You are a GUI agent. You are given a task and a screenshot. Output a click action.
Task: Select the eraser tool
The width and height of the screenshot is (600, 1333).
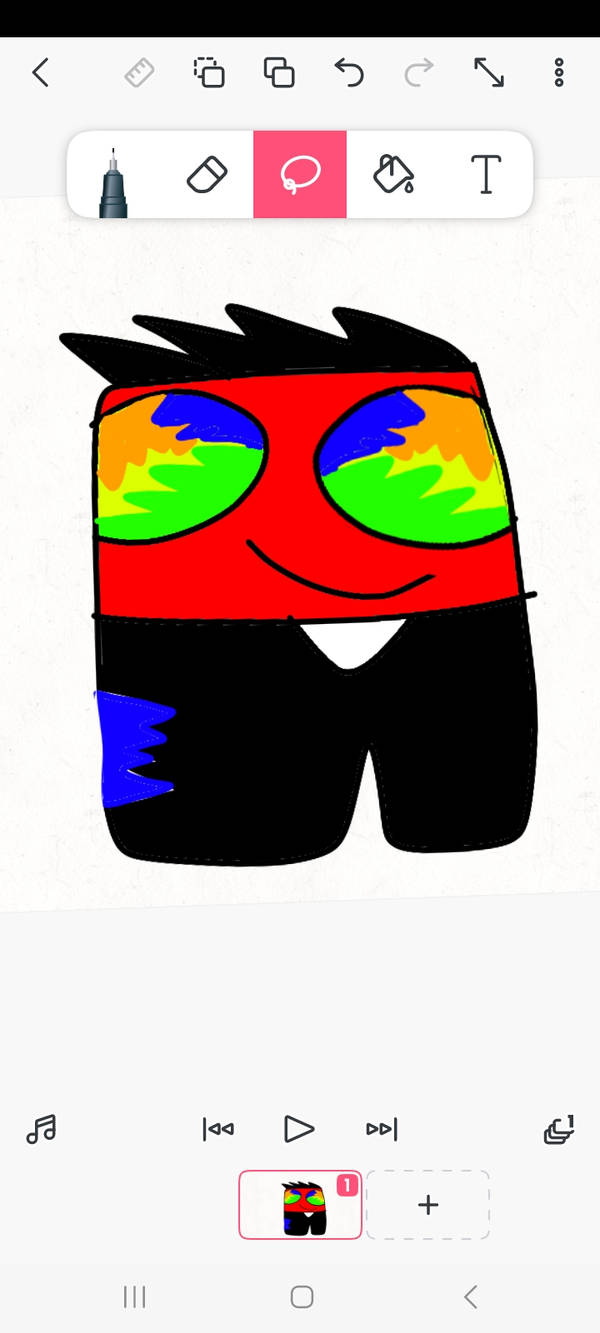point(207,175)
